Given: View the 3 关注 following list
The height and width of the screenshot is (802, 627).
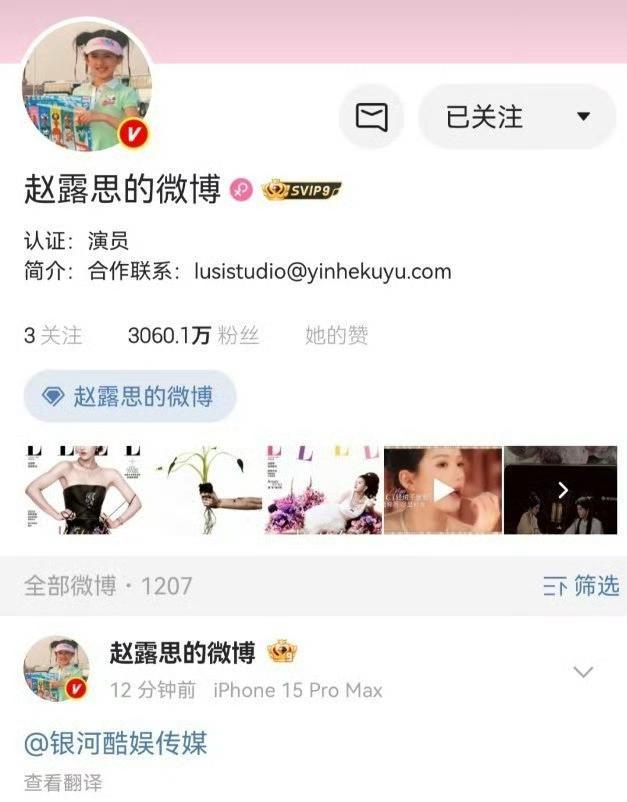Looking at the screenshot, I should [53, 336].
